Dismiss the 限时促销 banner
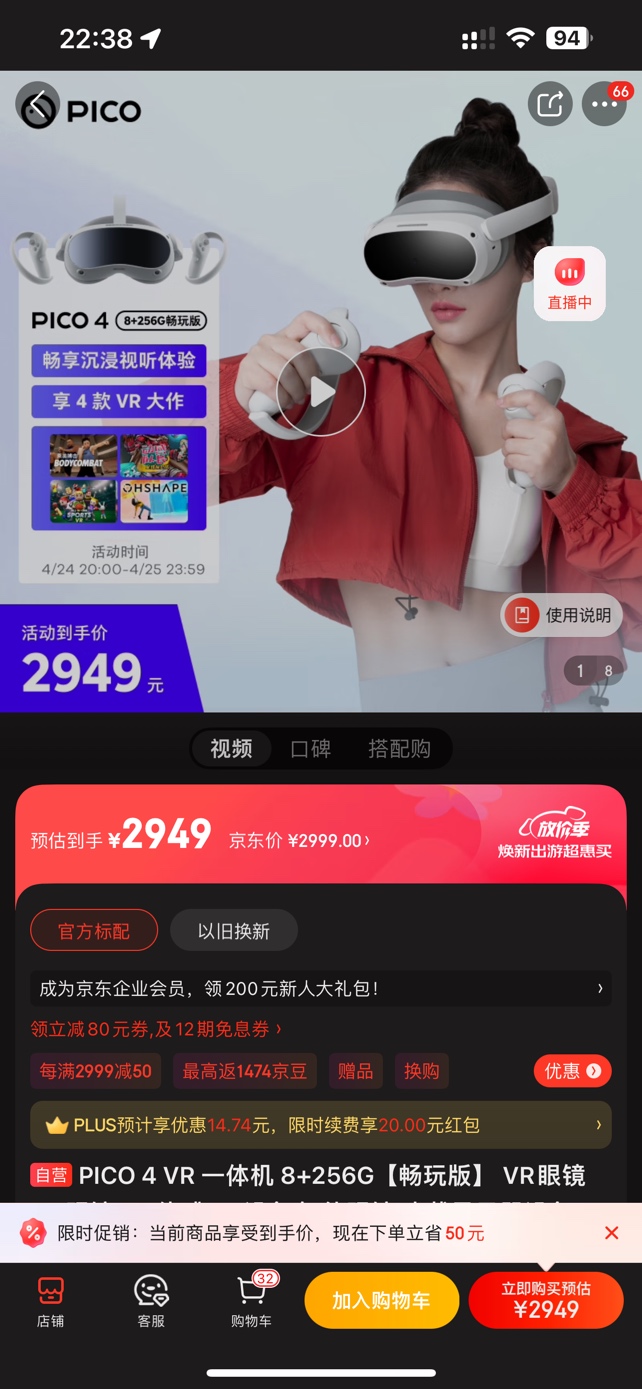The height and width of the screenshot is (1389, 642). tap(611, 1233)
